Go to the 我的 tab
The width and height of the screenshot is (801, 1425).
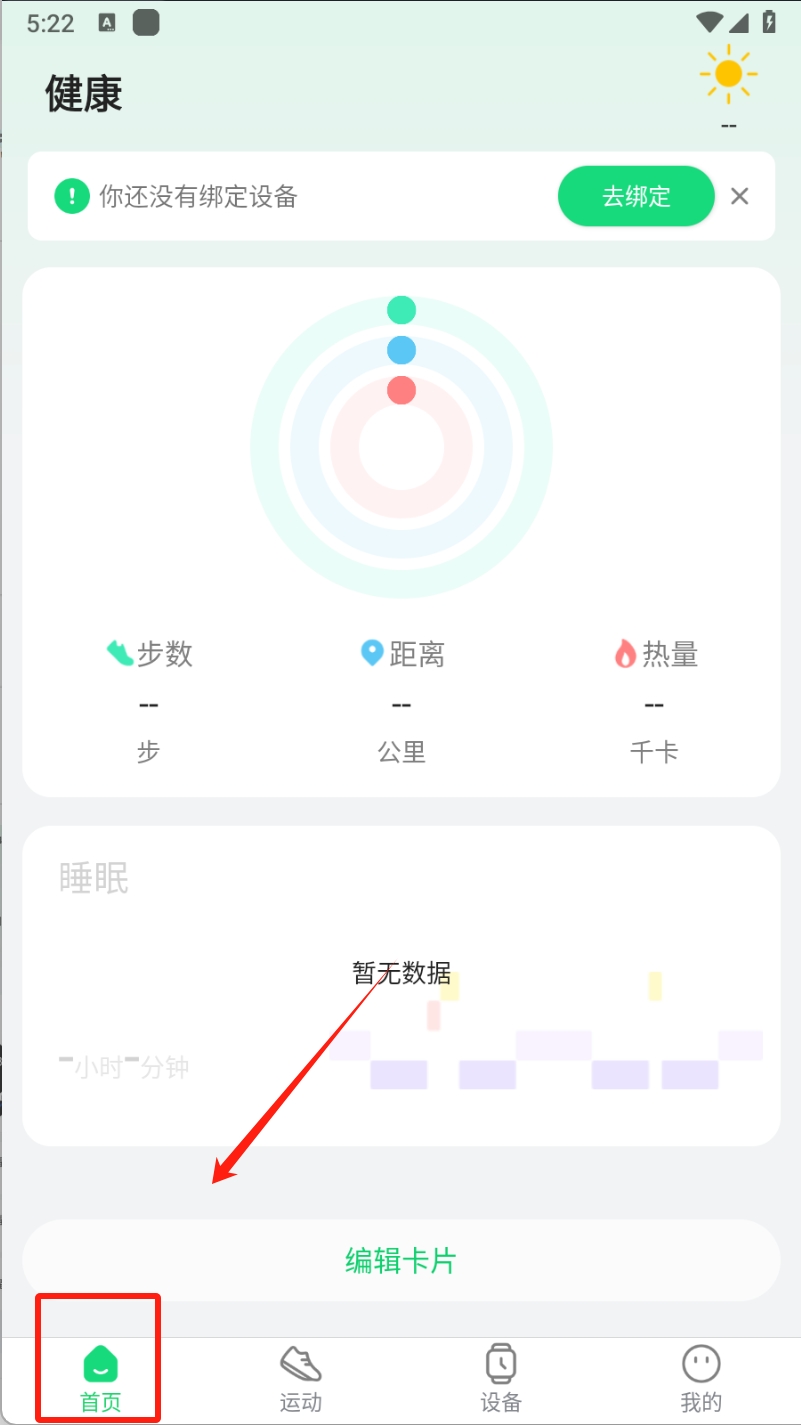[x=701, y=1378]
